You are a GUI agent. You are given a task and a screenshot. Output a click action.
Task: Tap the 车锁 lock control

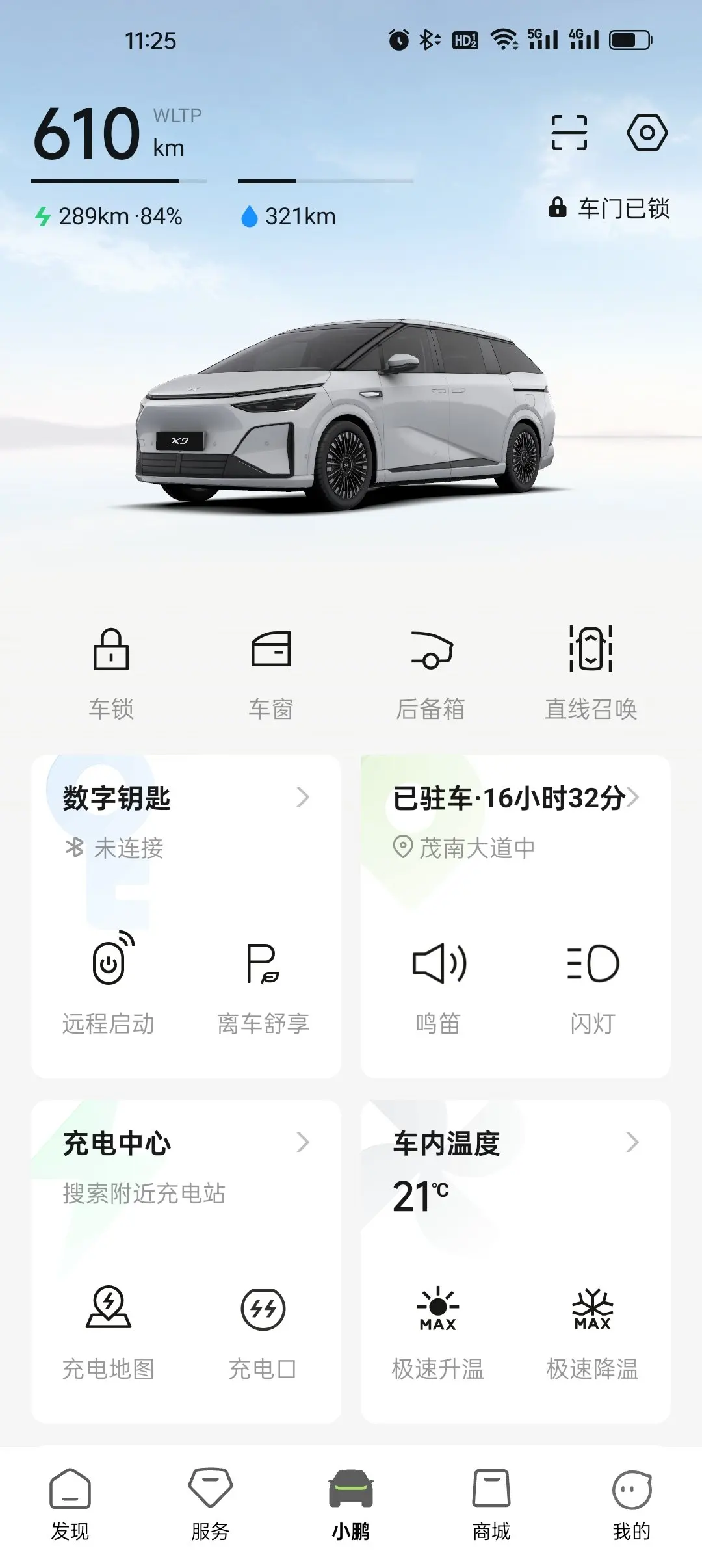click(111, 672)
